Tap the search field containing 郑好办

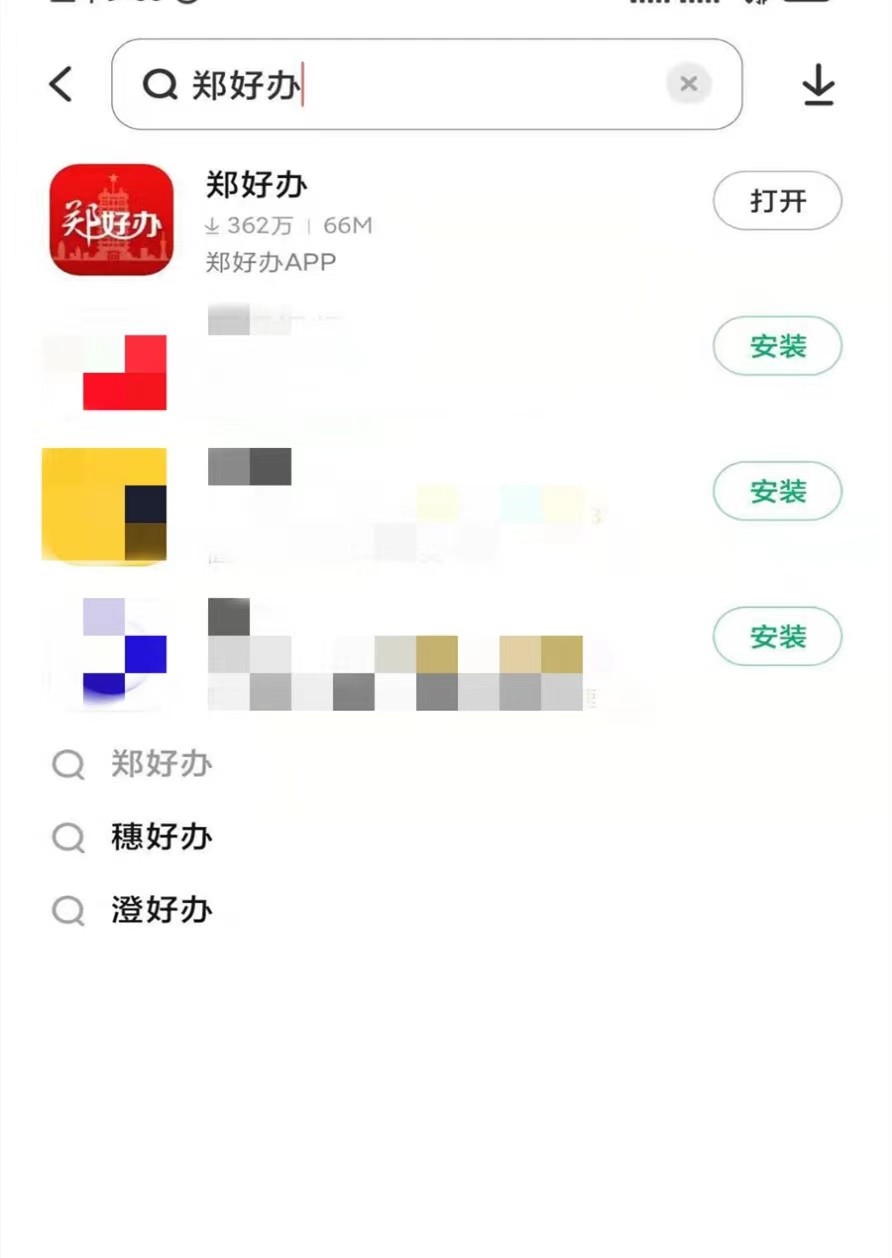420,85
